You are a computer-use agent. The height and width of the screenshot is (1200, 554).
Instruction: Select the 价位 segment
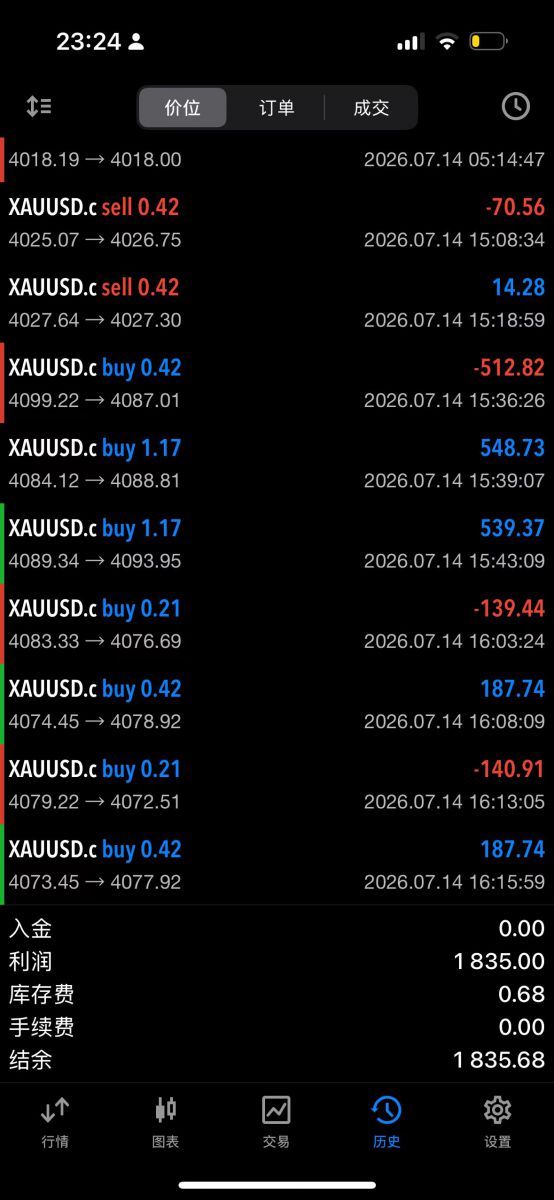(182, 108)
